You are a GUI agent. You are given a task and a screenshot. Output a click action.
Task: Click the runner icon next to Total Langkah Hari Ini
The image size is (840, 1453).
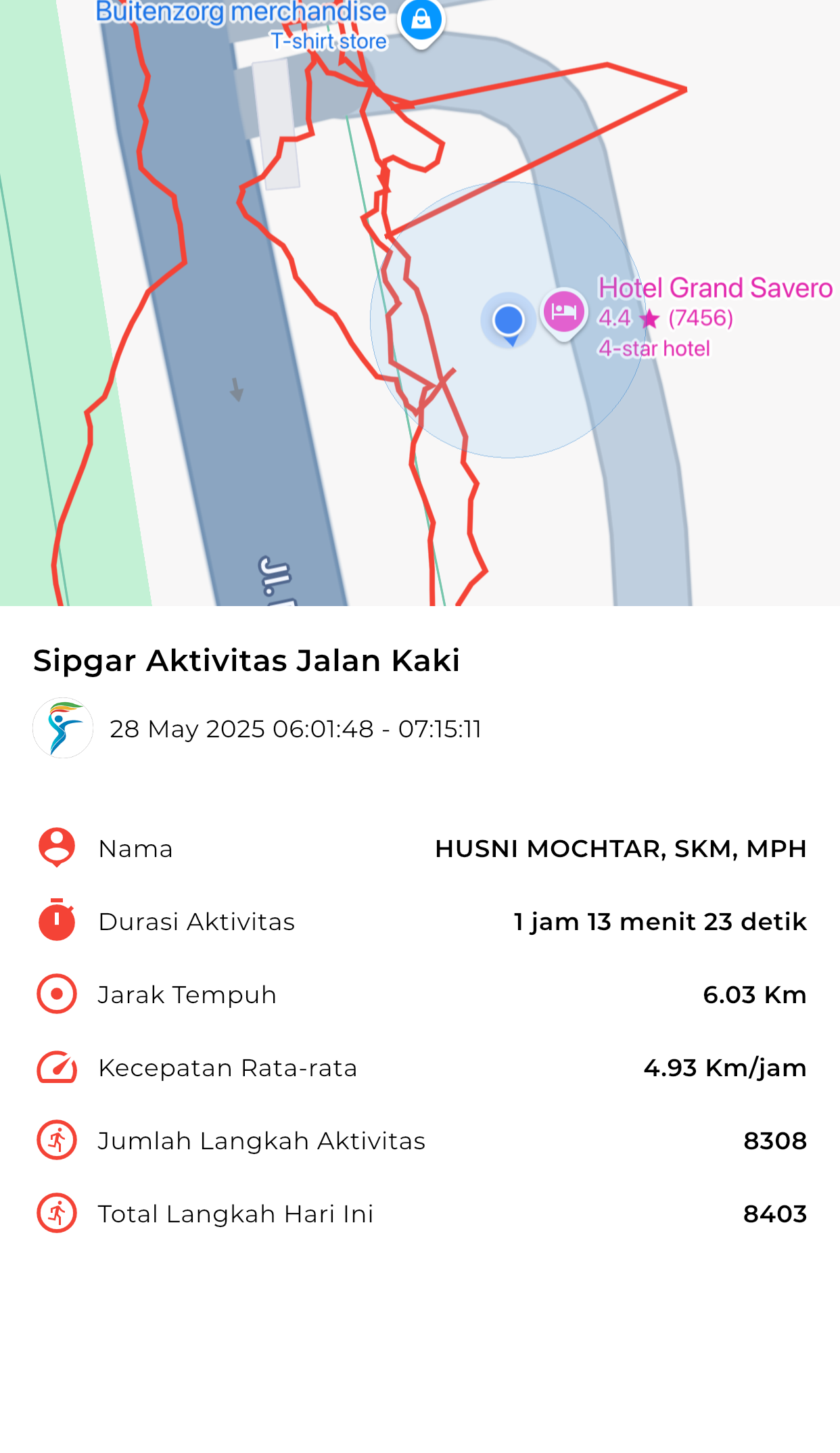click(x=56, y=1213)
